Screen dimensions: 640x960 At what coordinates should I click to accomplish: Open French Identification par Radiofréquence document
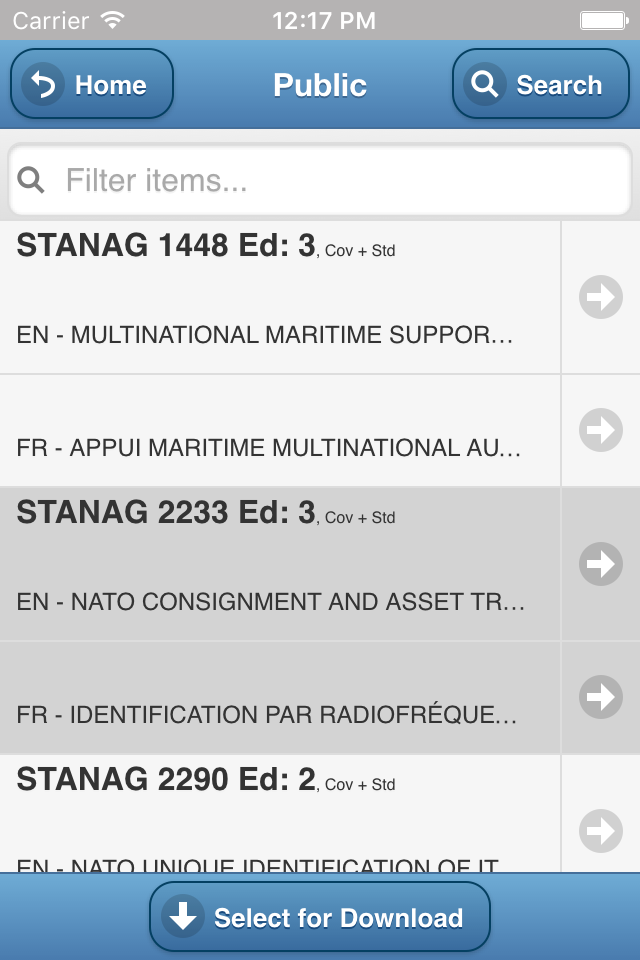[280, 698]
